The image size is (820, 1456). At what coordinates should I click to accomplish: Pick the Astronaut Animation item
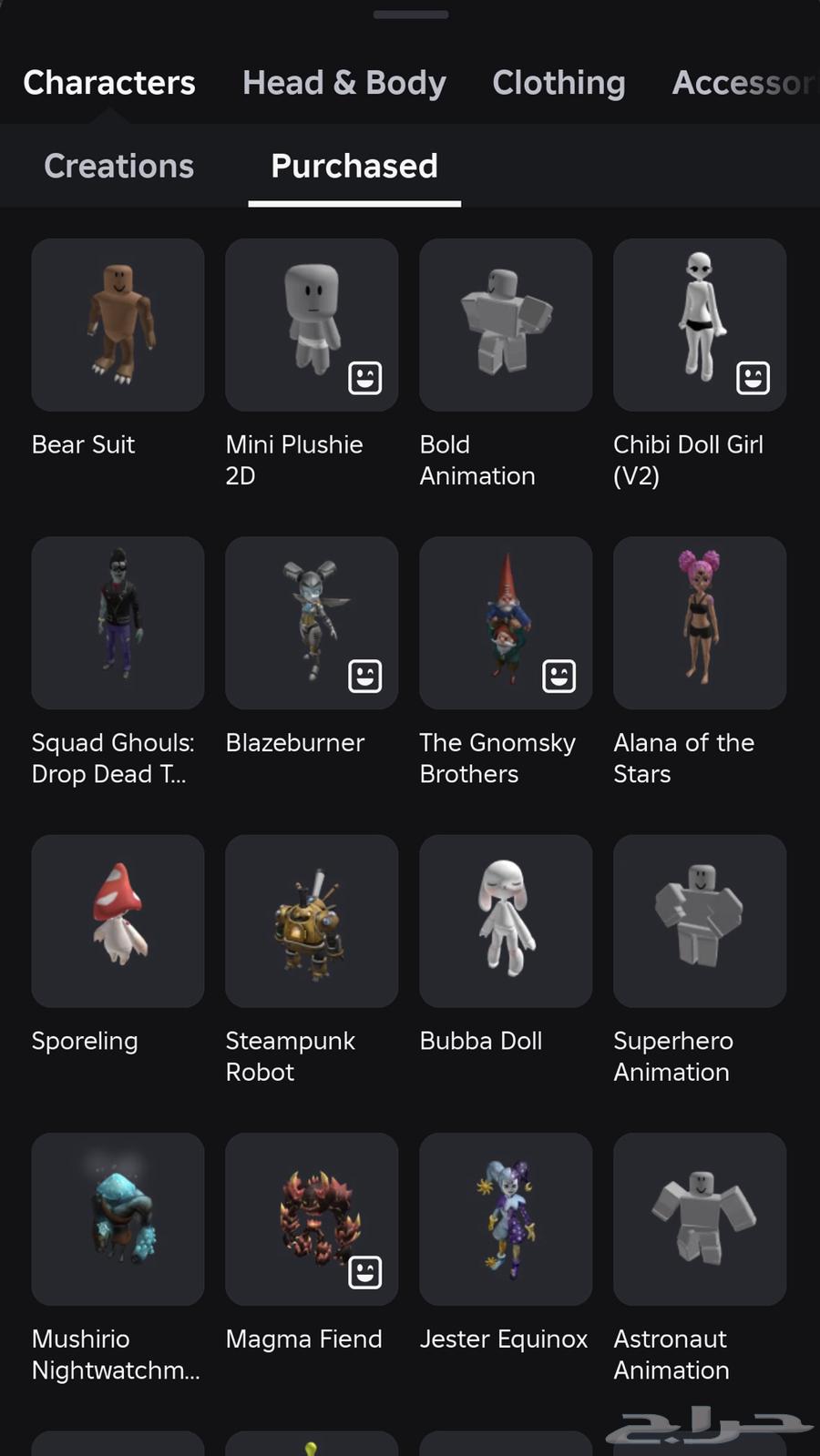pyautogui.click(x=700, y=1218)
